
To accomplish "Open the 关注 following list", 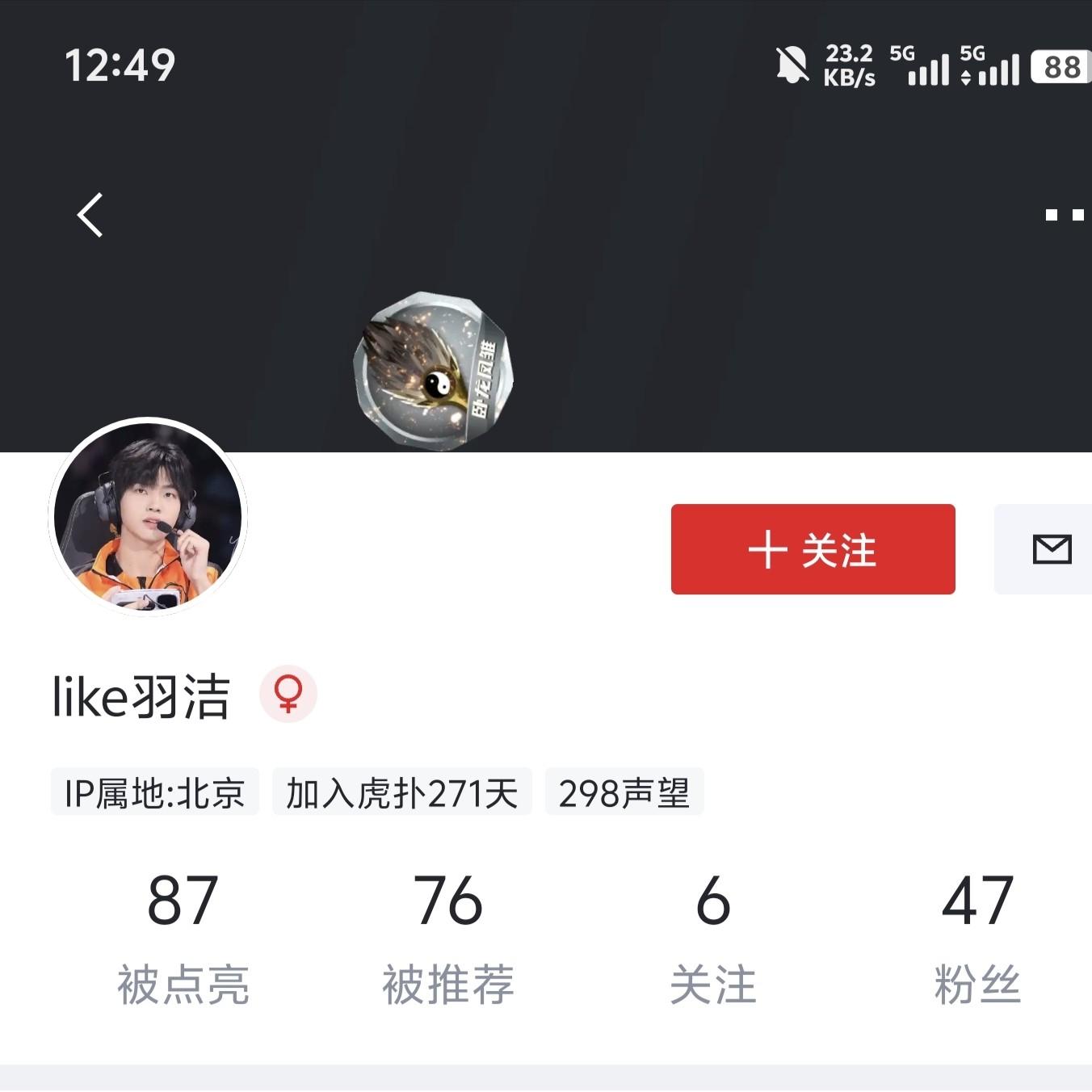I will click(713, 937).
